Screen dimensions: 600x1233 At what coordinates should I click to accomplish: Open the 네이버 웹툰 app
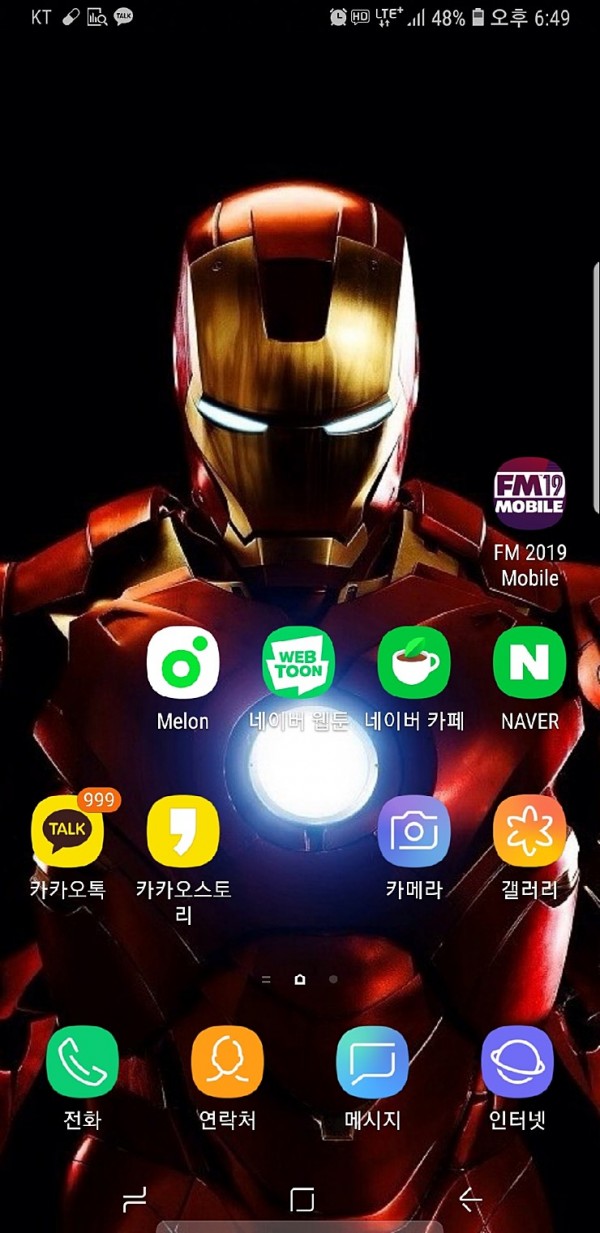299,663
